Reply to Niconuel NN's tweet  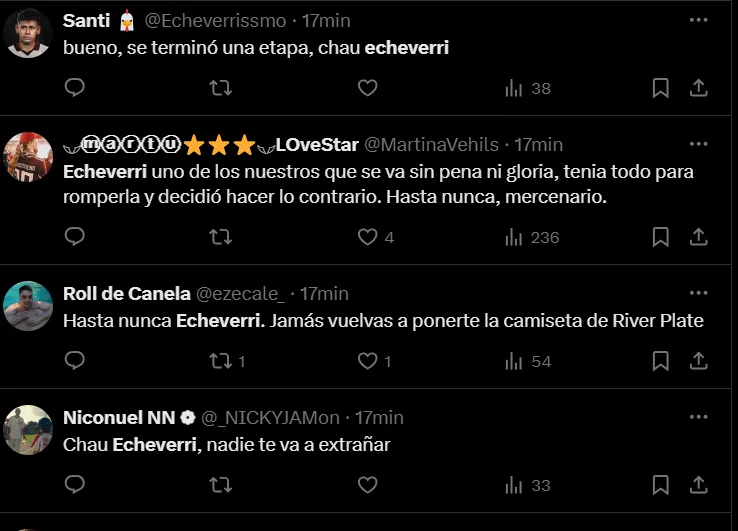tap(75, 485)
